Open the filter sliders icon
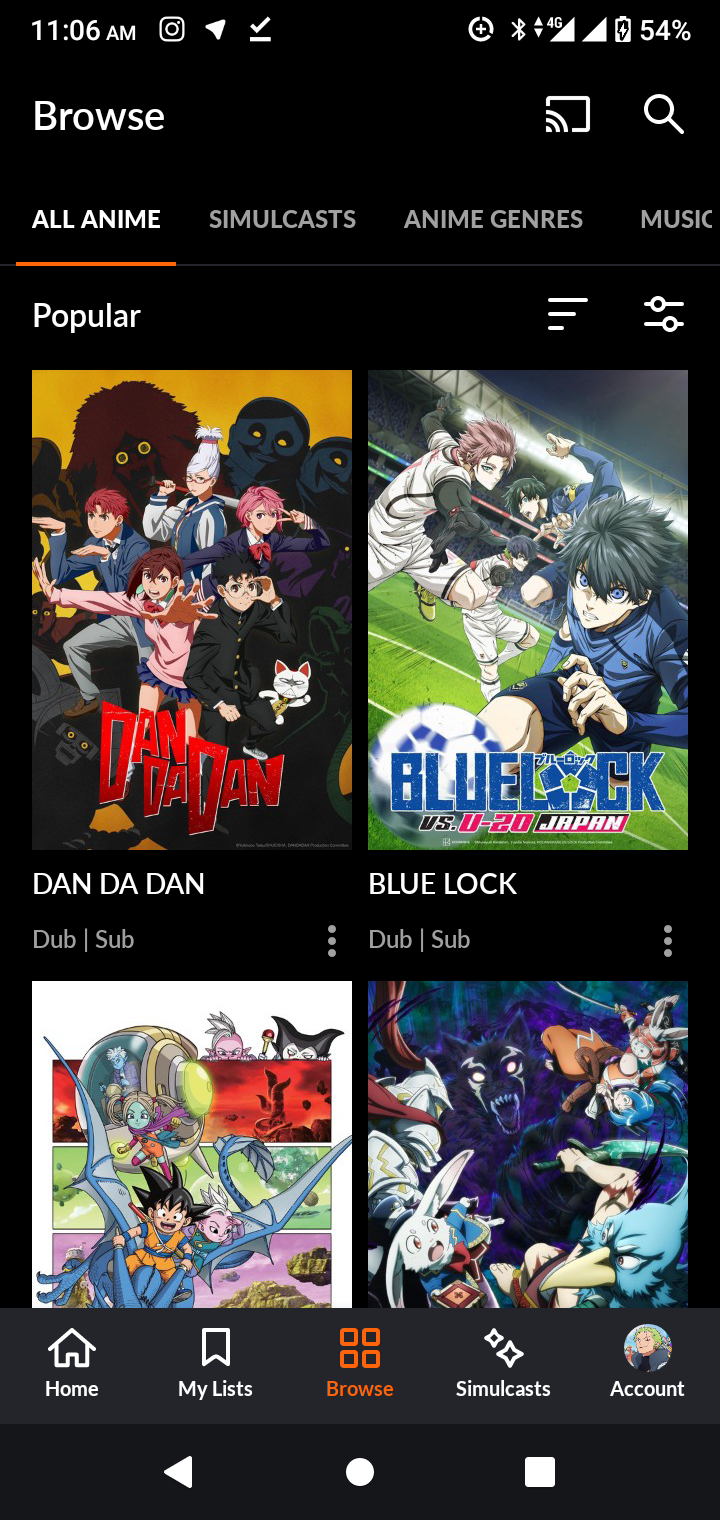The height and width of the screenshot is (1520, 720). (x=664, y=314)
